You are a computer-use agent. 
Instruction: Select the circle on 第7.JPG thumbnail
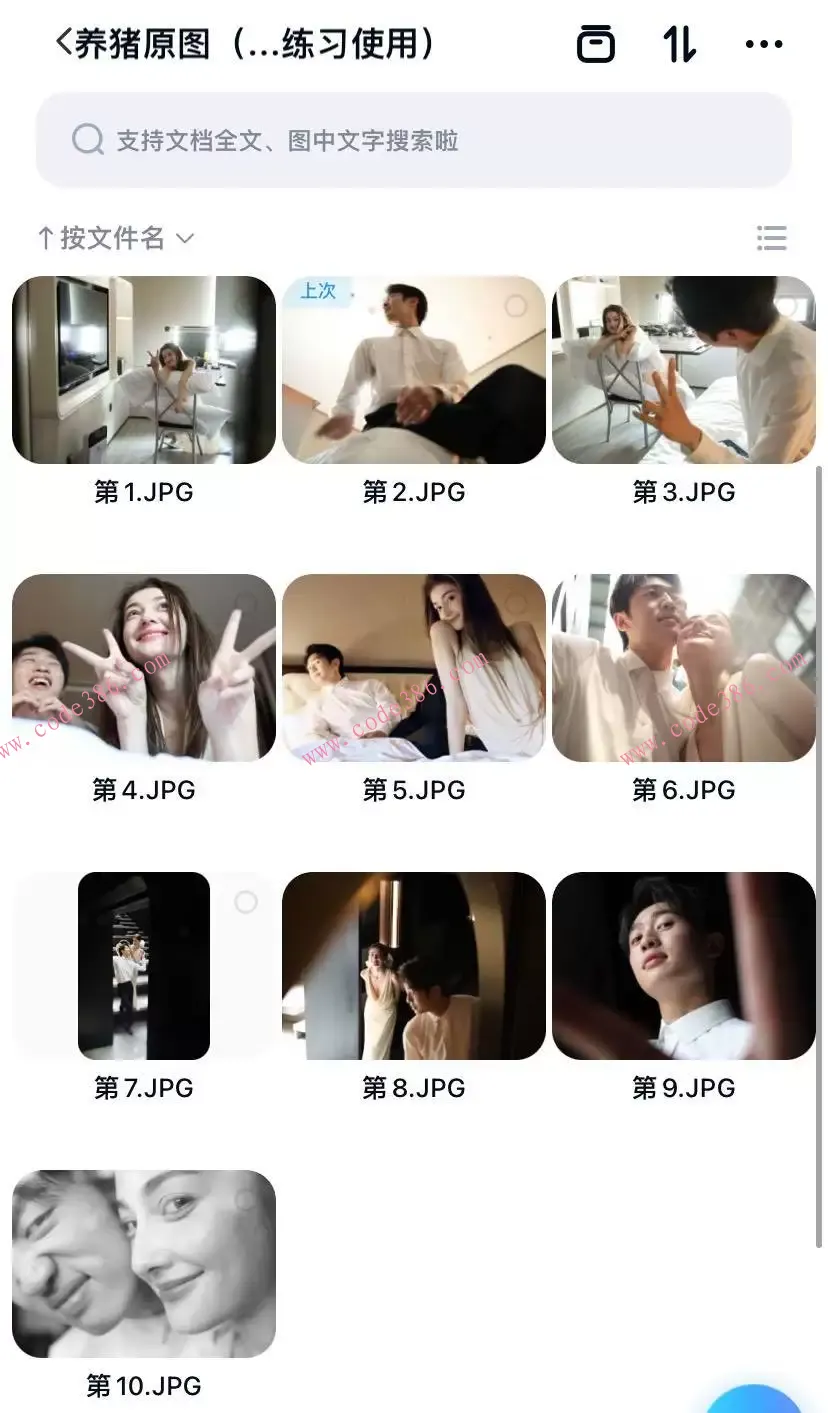point(245,901)
